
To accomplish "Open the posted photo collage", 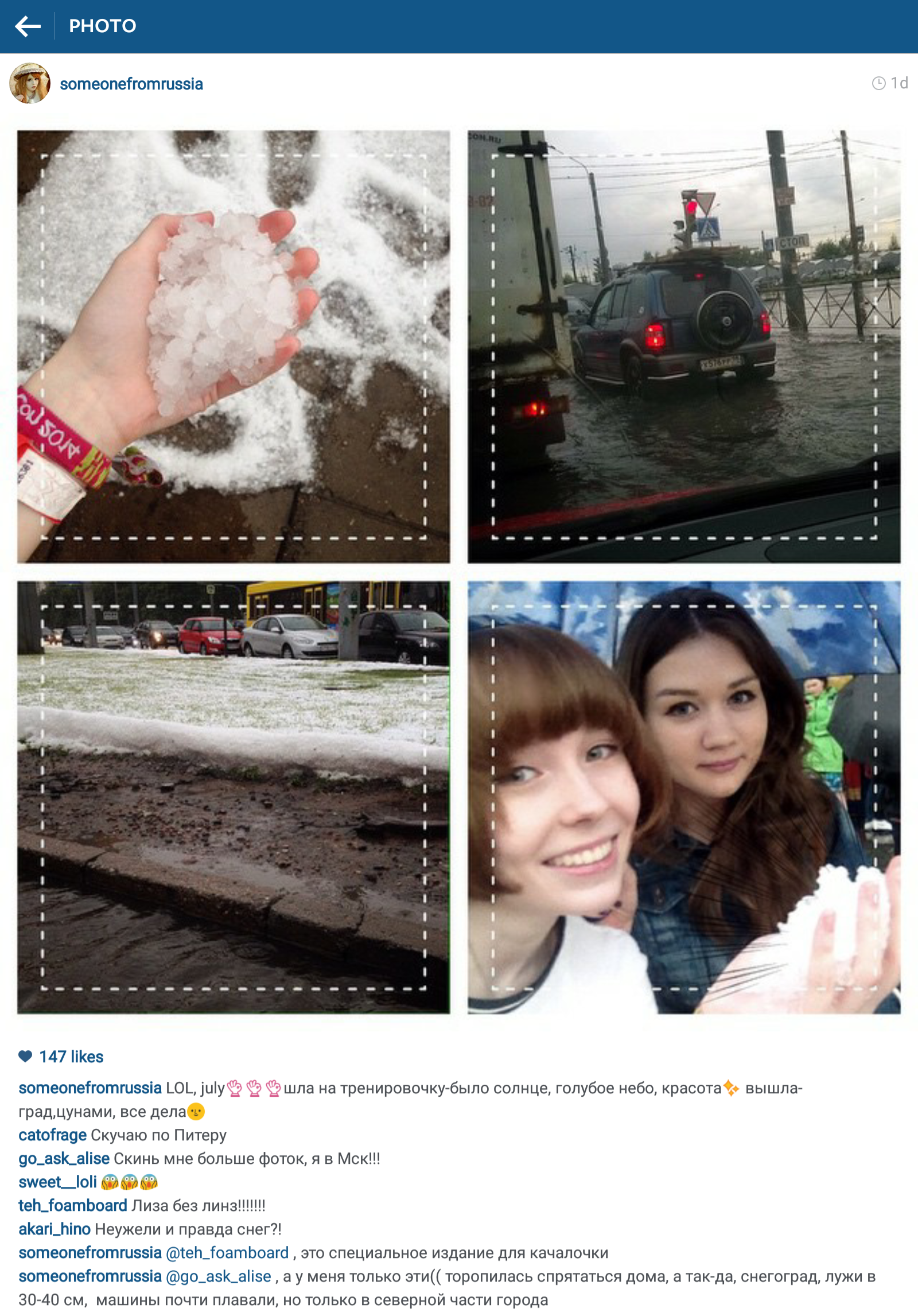I will 458,572.
